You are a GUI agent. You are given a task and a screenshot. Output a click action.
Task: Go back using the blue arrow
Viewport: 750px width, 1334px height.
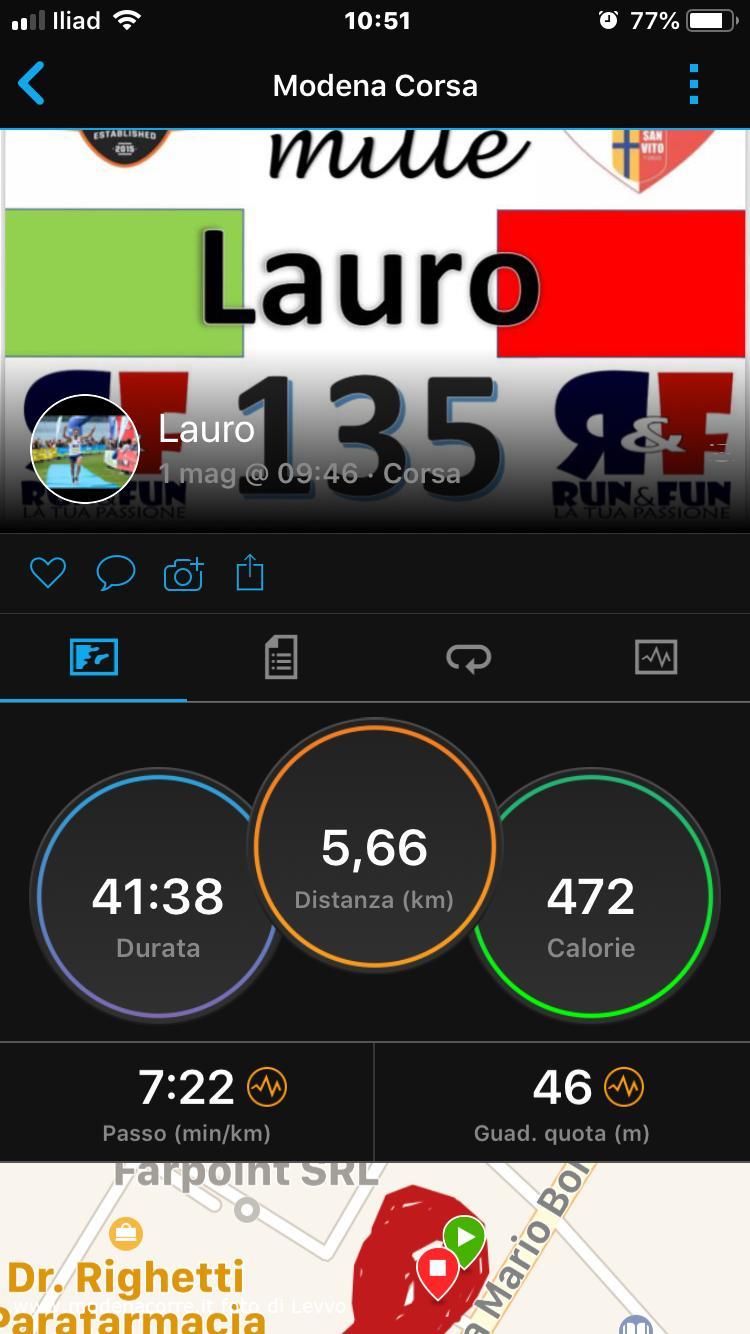(32, 85)
